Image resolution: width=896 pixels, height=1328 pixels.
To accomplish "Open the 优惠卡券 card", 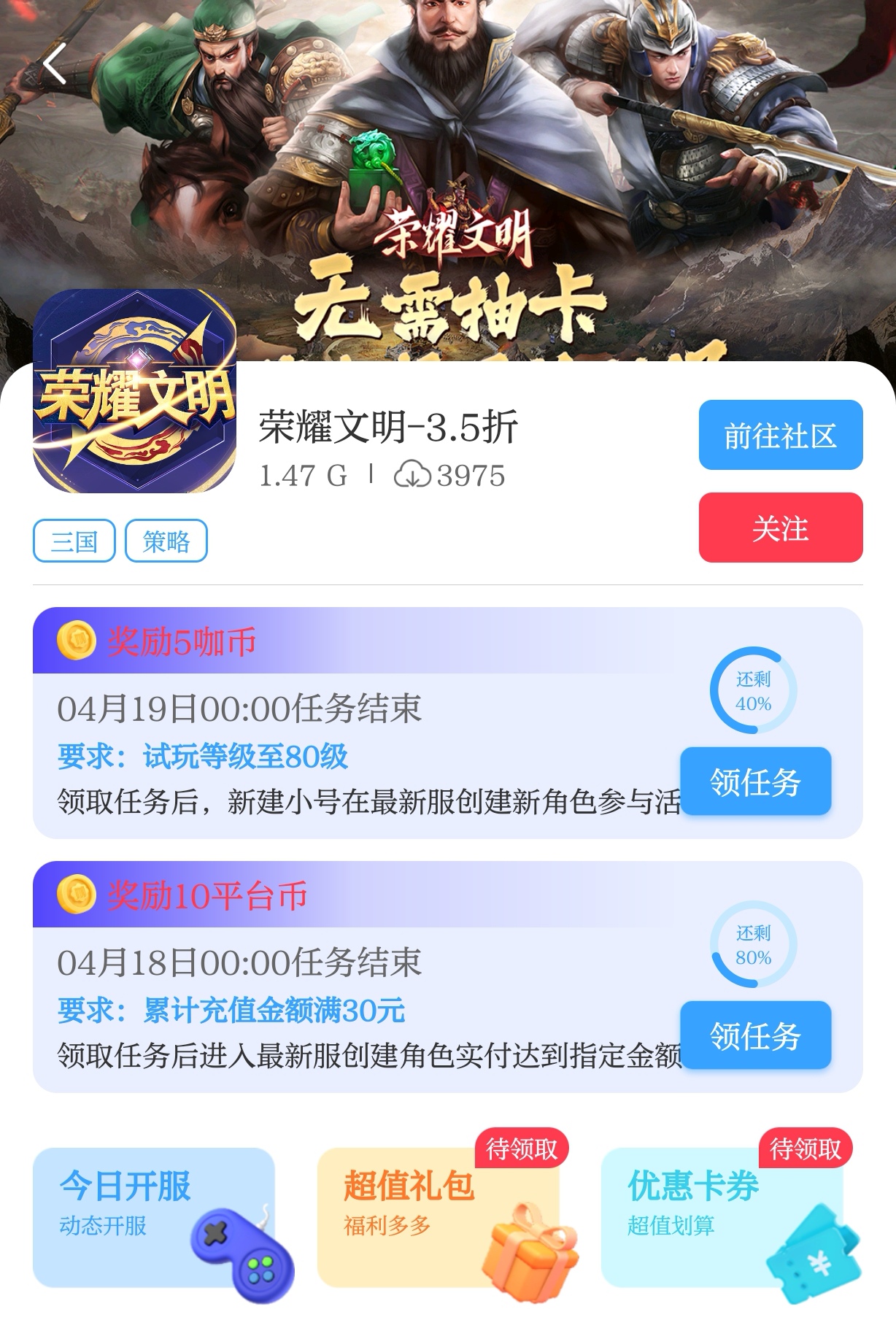I will [x=722, y=1216].
